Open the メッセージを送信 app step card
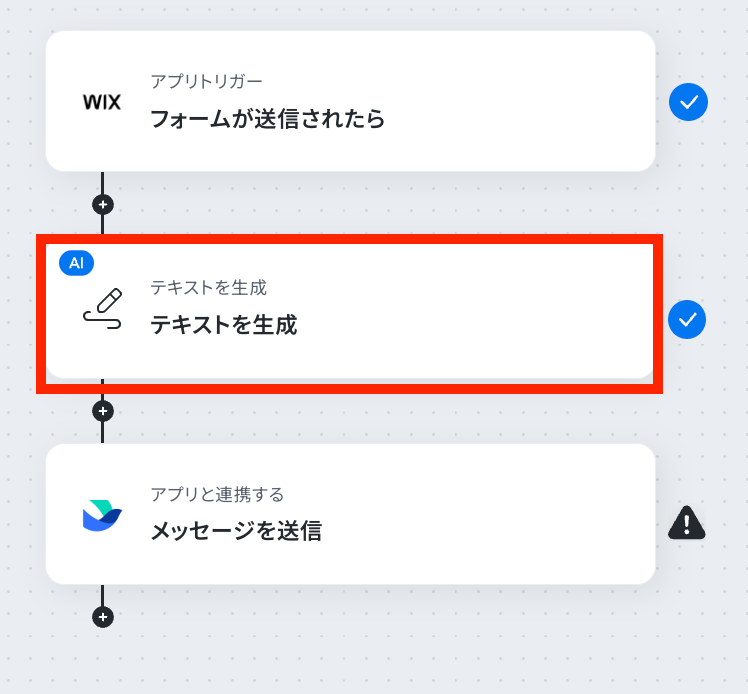Screen dimensions: 748x694 click(350, 514)
